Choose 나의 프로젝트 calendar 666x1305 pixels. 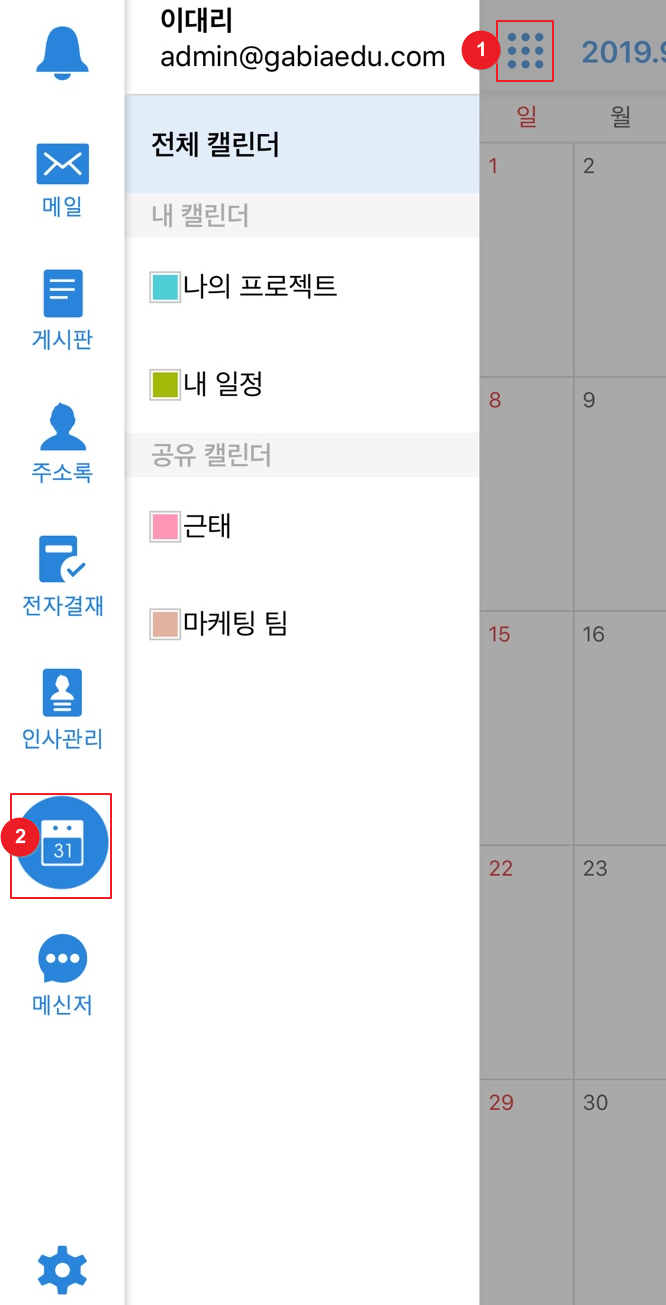point(259,286)
